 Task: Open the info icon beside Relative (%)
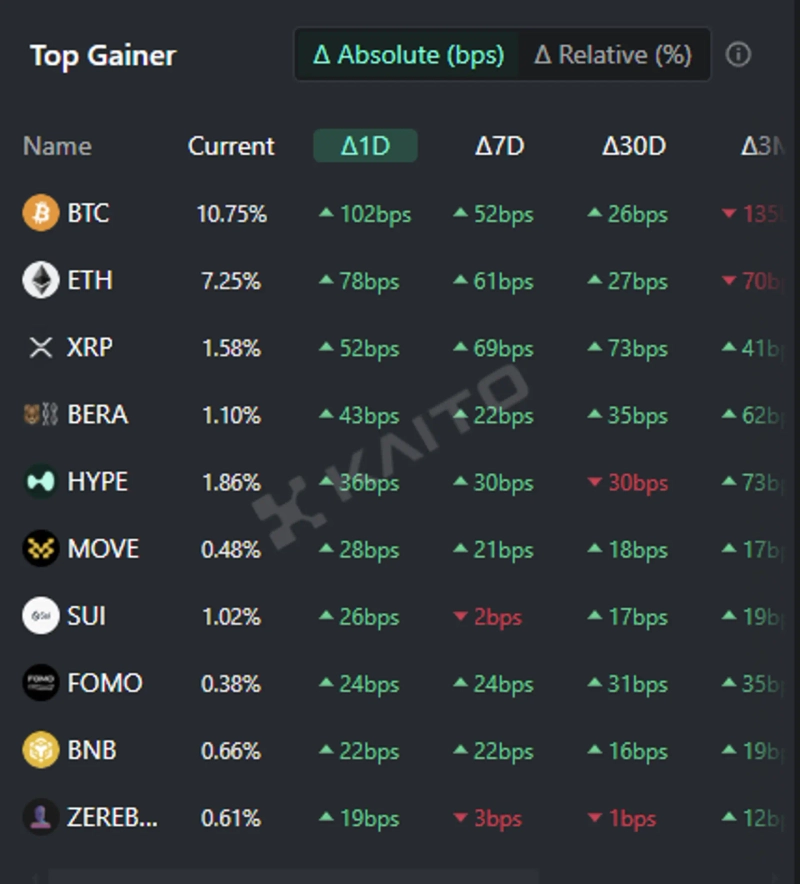tap(738, 55)
